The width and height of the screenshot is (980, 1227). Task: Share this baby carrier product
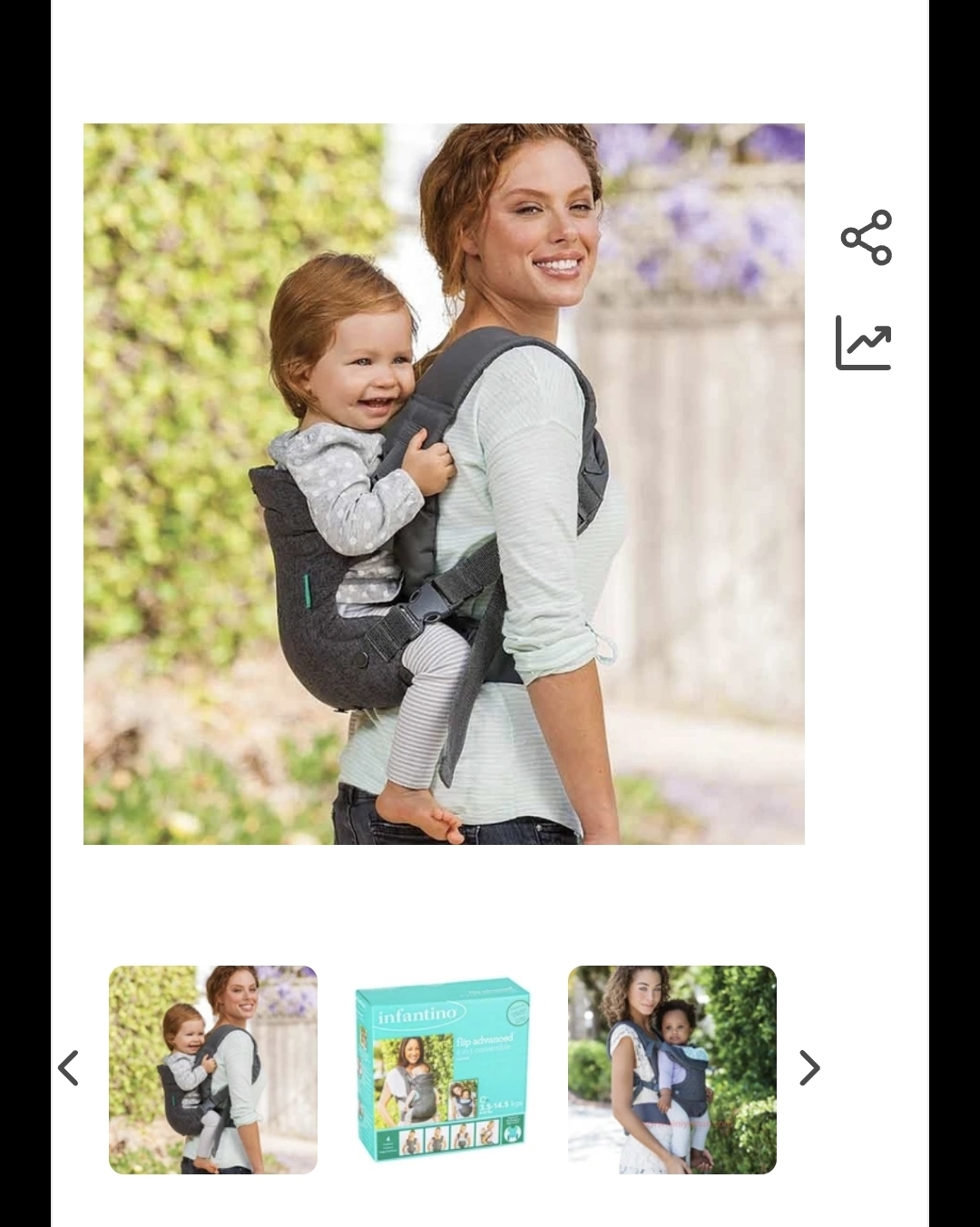(x=867, y=238)
